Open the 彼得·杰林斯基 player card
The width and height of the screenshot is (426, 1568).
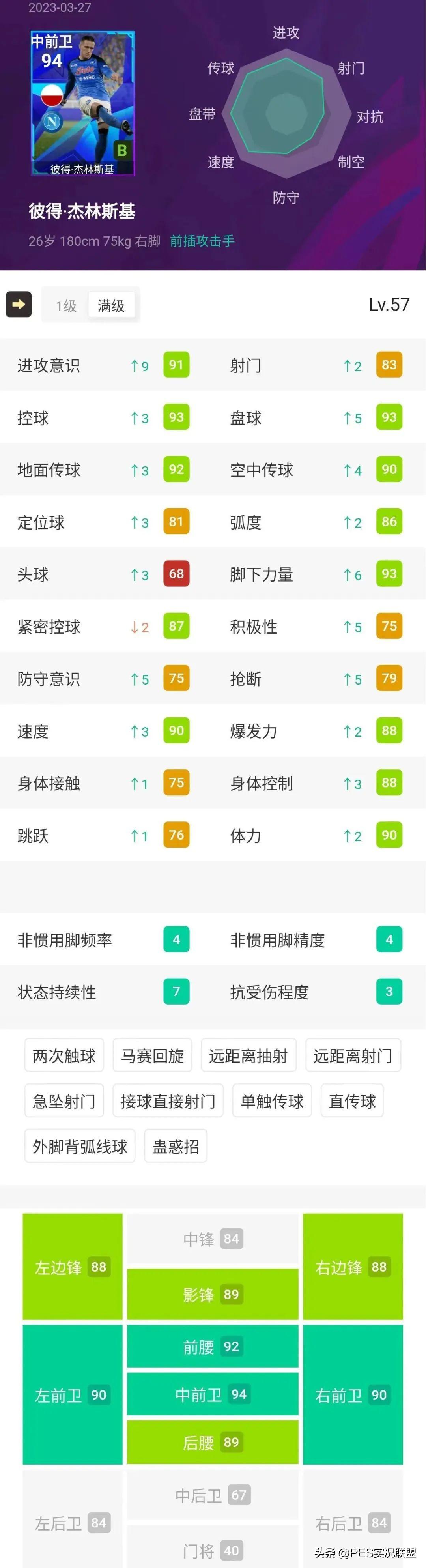pos(82,103)
